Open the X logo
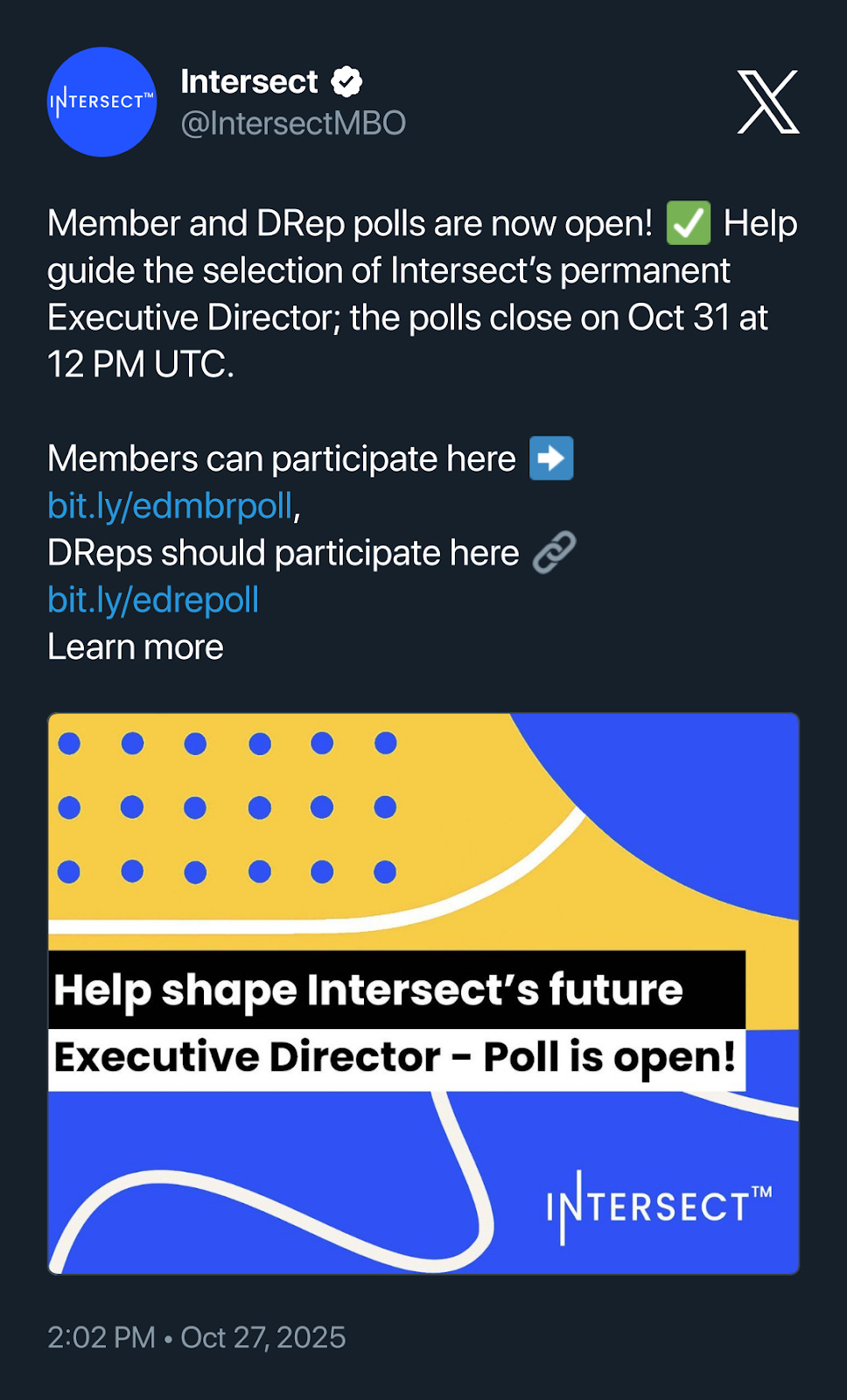The image size is (847, 1400). (768, 102)
